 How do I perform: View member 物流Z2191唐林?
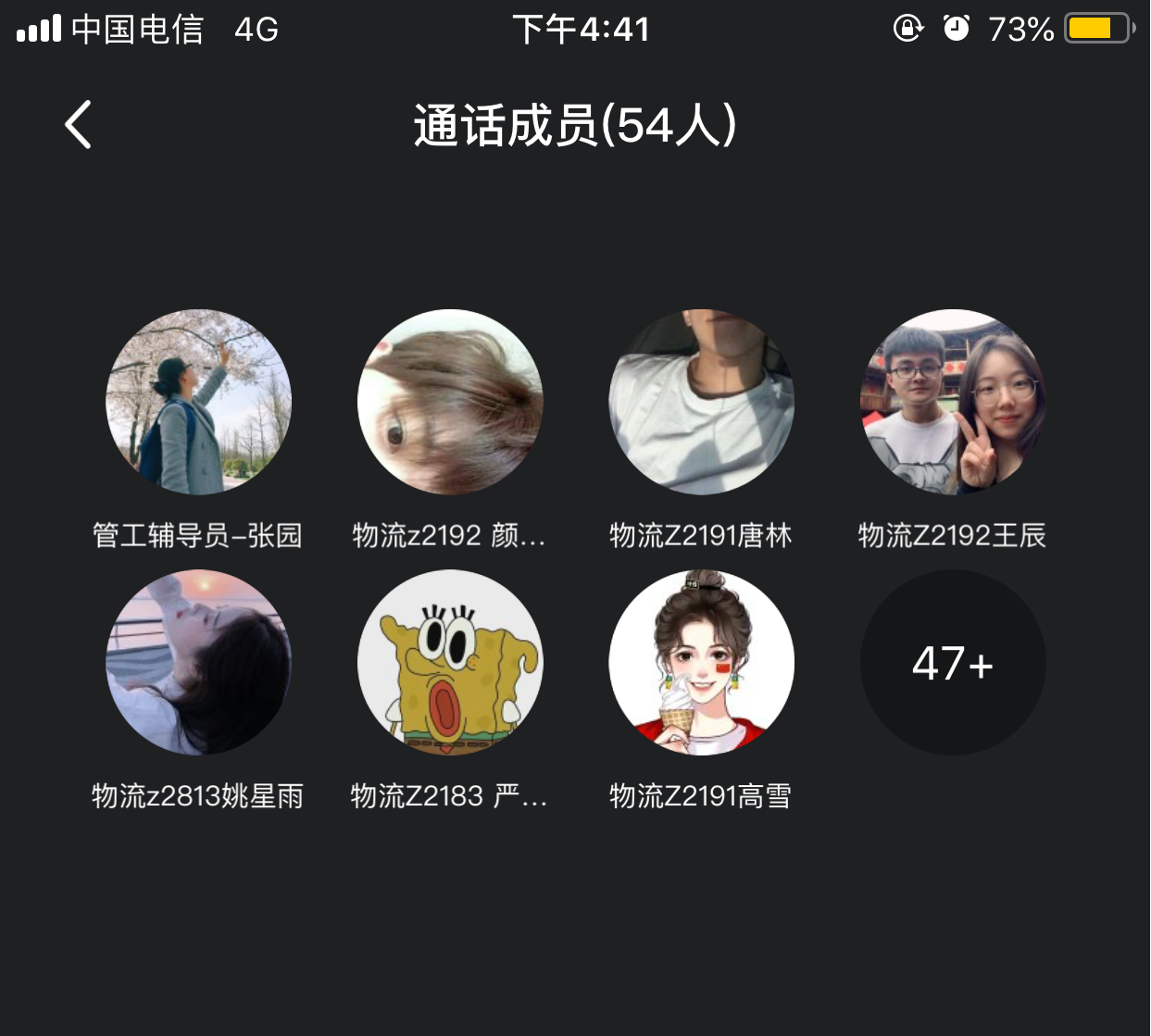point(701,402)
